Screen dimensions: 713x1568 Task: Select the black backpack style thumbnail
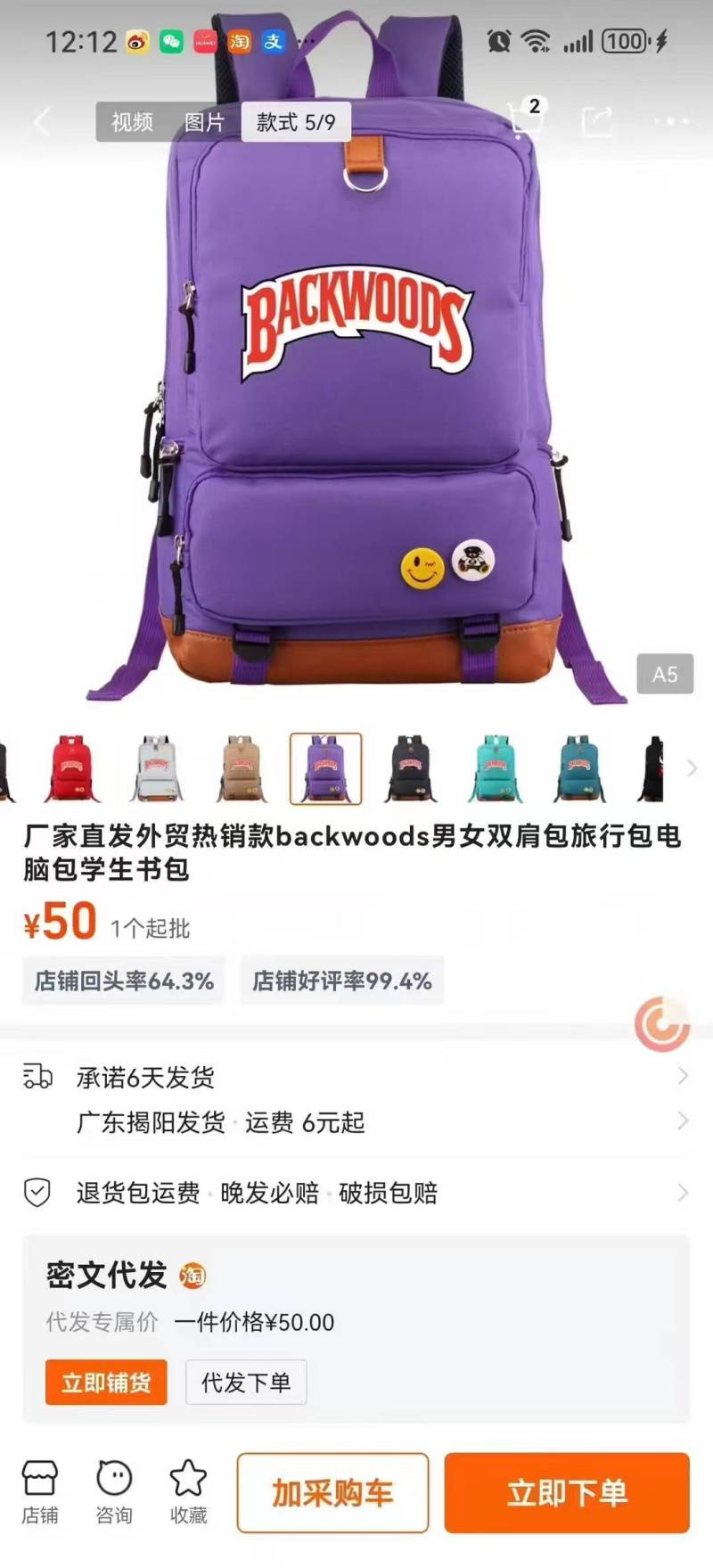pyautogui.click(x=410, y=768)
